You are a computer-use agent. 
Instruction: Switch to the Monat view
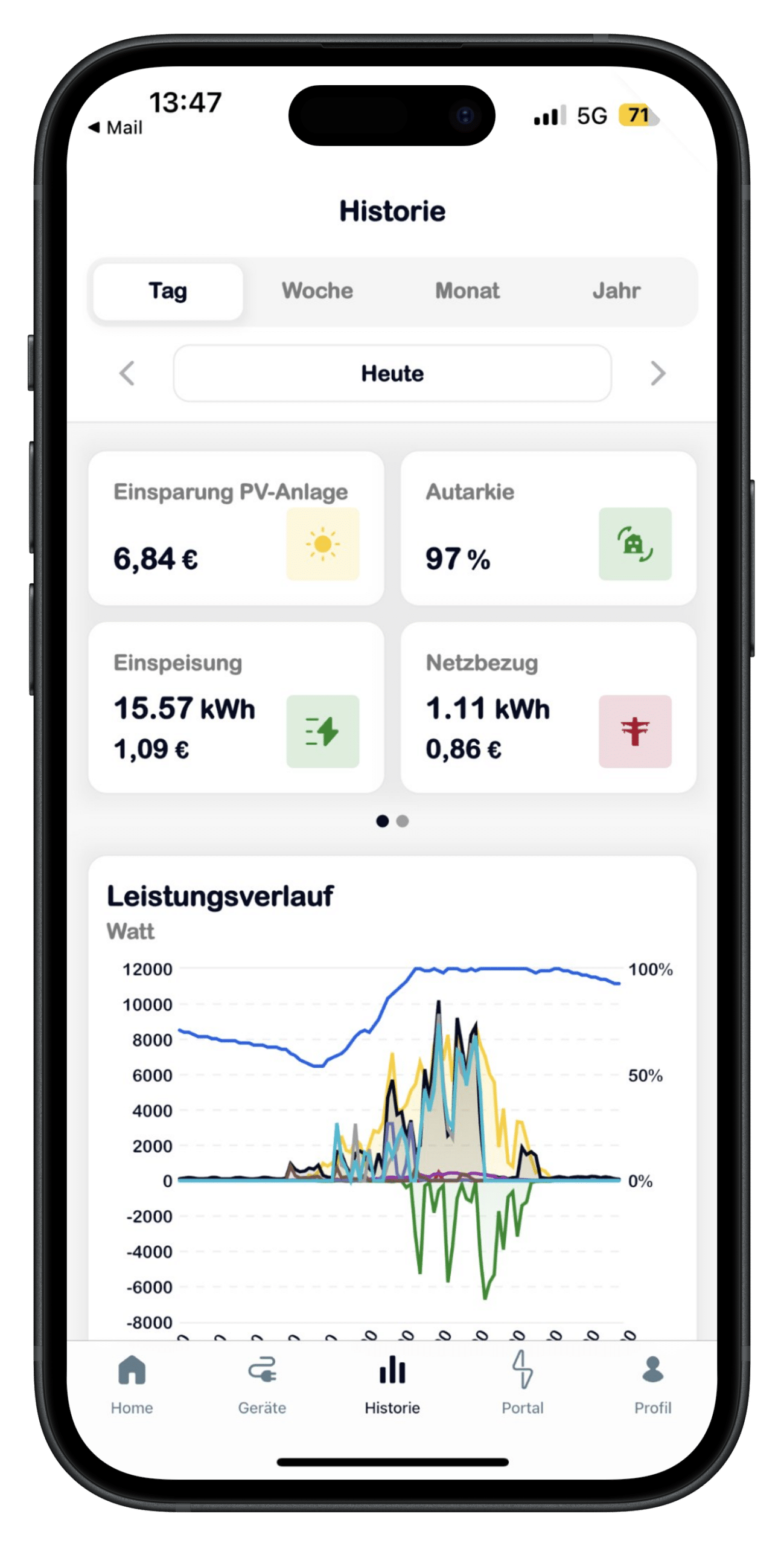(x=467, y=292)
